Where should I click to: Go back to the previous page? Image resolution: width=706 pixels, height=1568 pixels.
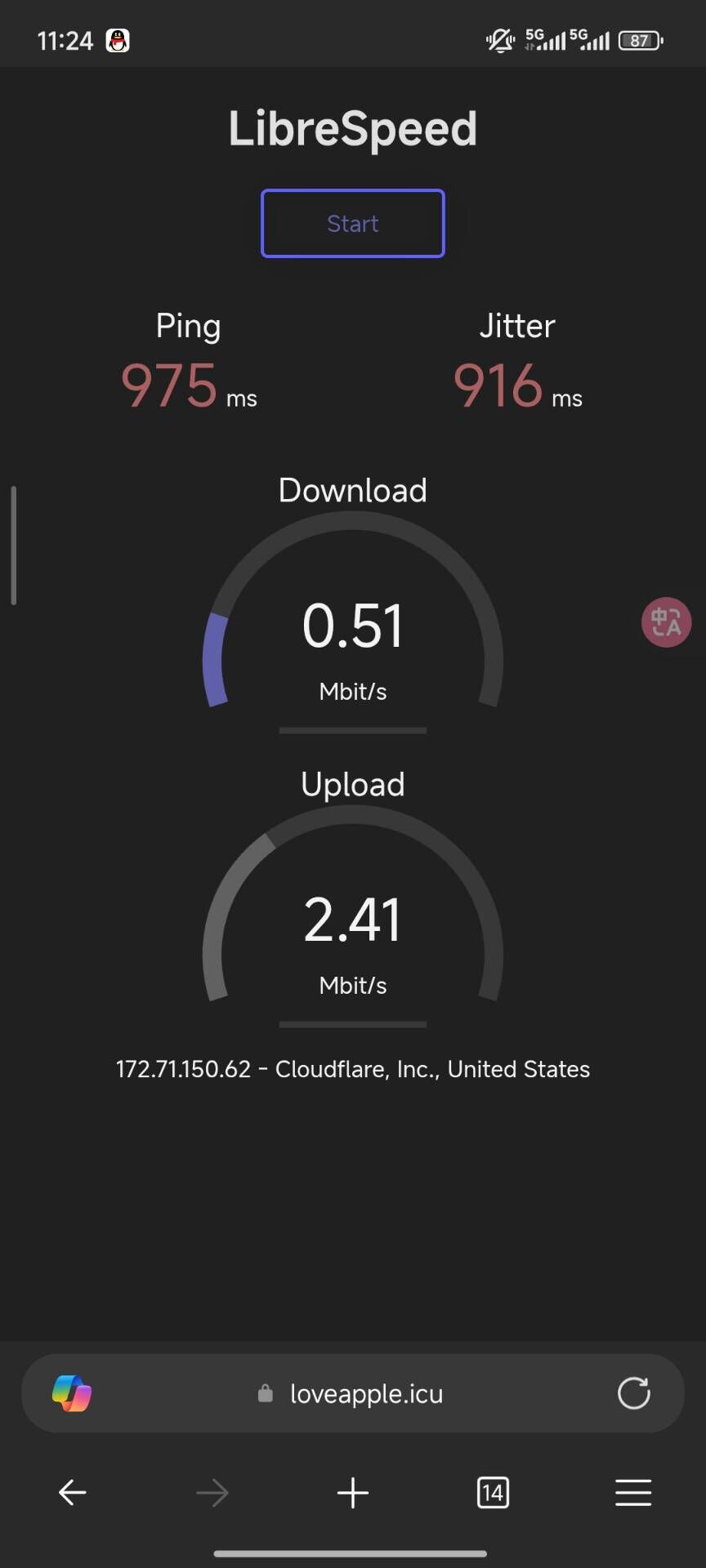73,1493
